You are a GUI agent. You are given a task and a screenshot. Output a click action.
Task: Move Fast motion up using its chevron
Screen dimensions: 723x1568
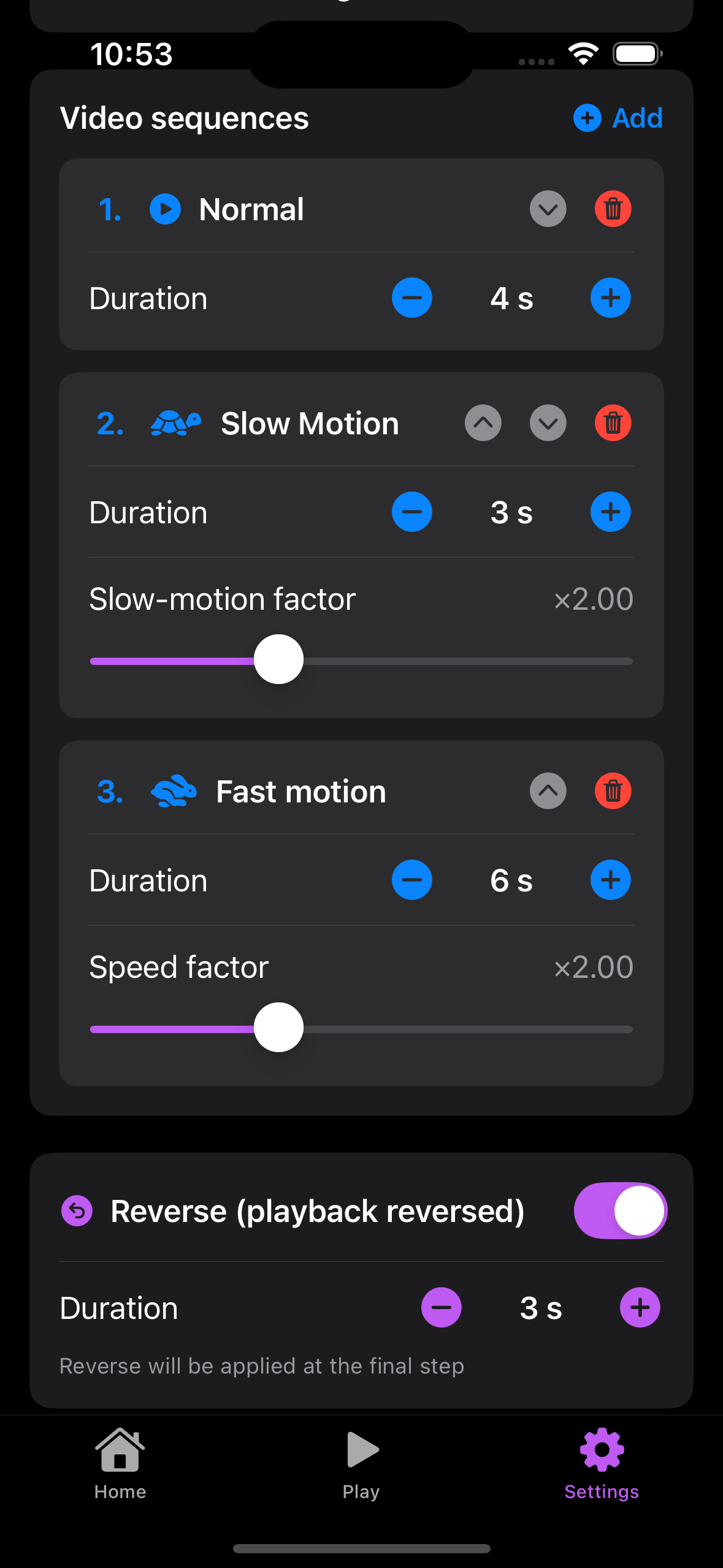tap(546, 791)
